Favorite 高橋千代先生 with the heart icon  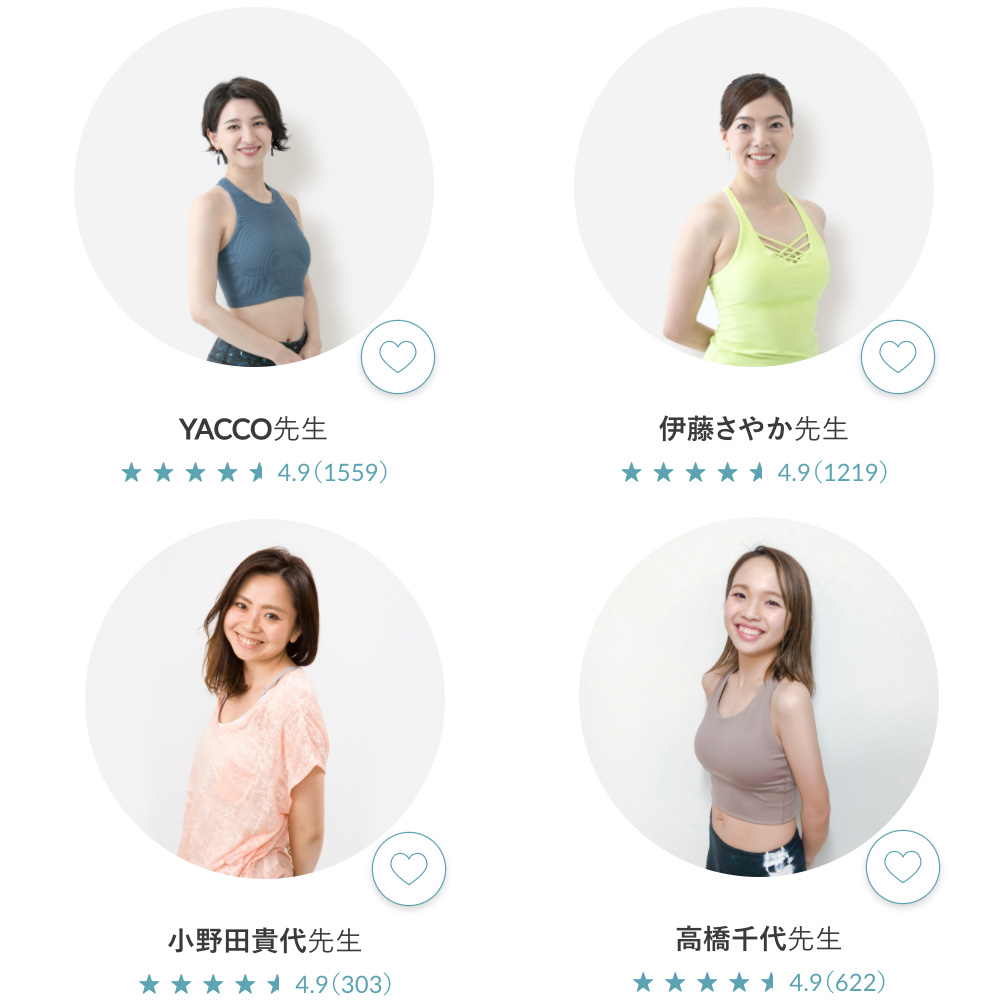click(x=902, y=866)
